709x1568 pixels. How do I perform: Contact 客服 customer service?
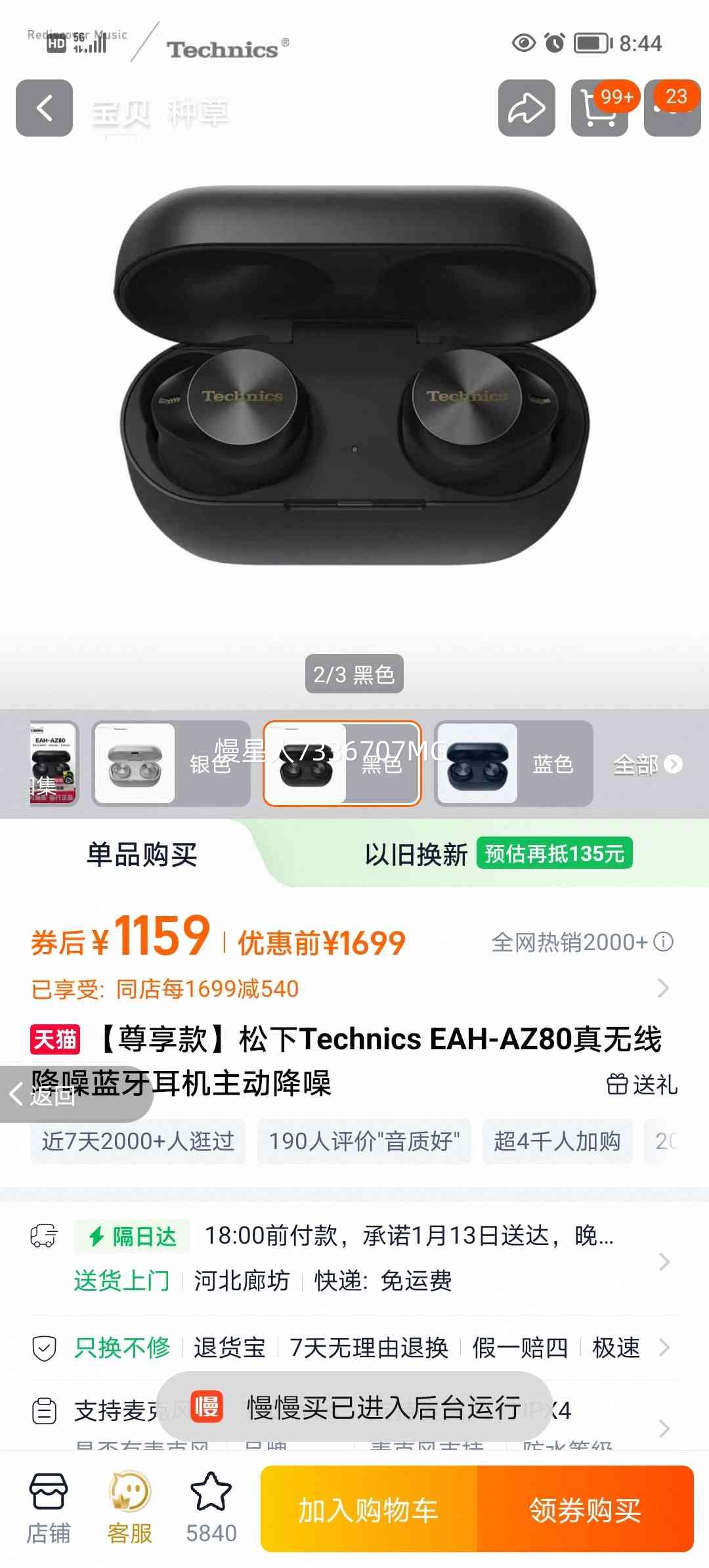[131, 1504]
